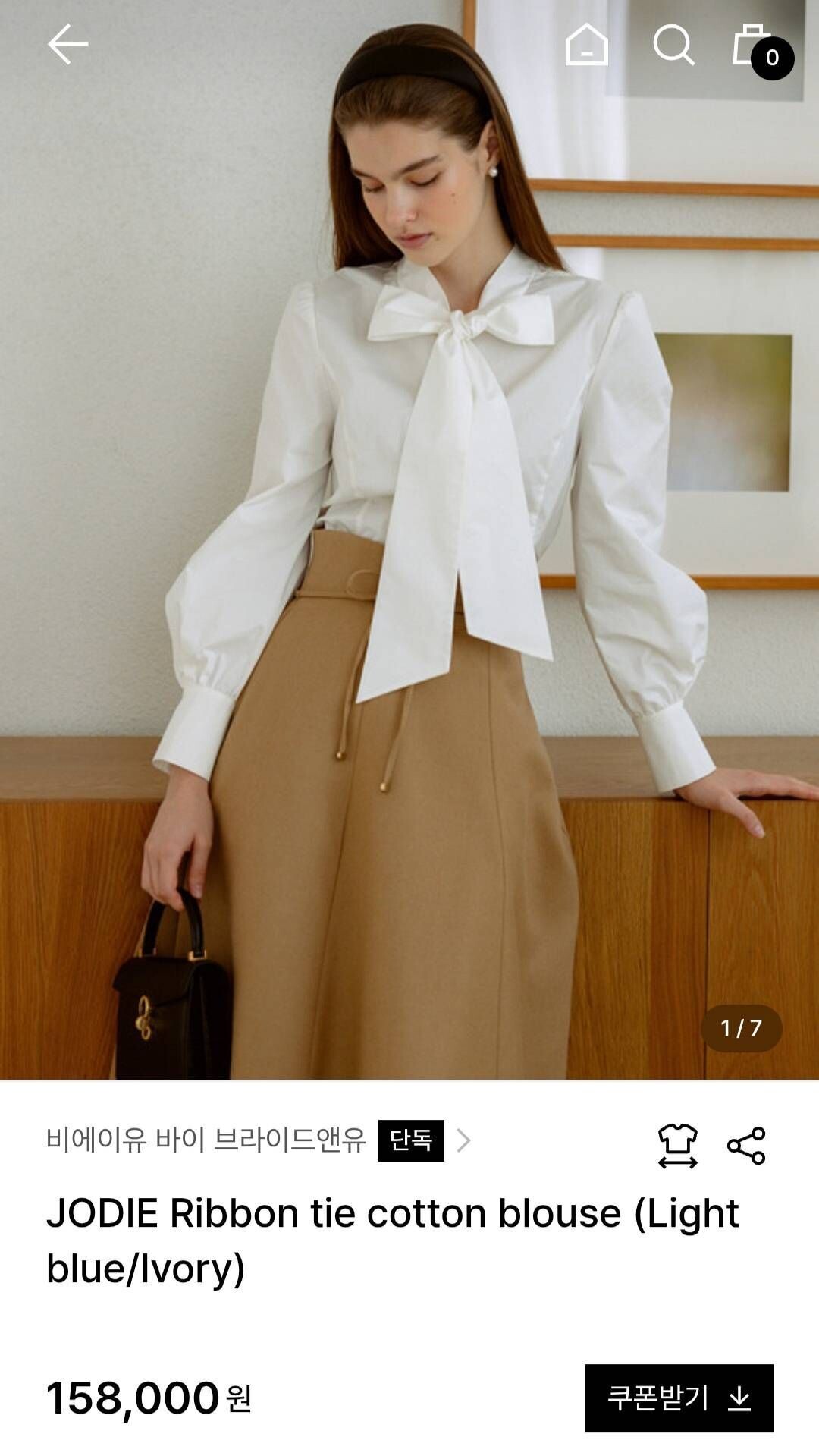This screenshot has height=1456, width=819.
Task: Open brand page 비에이유 바이 브라이드앤유
Action: click(206, 1140)
